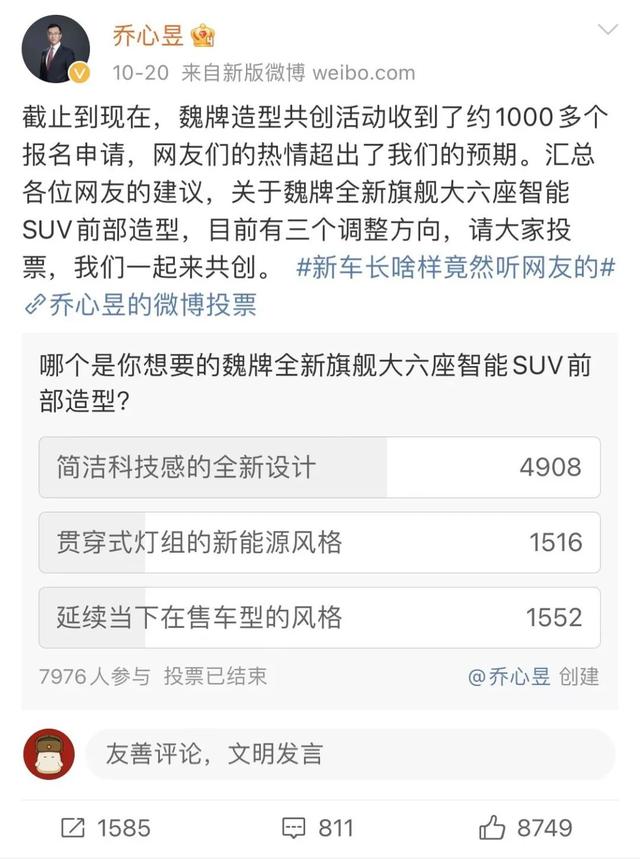Viewport: 640px width, 859px height.
Task: Like this post with 8749 likes
Action: click(526, 828)
